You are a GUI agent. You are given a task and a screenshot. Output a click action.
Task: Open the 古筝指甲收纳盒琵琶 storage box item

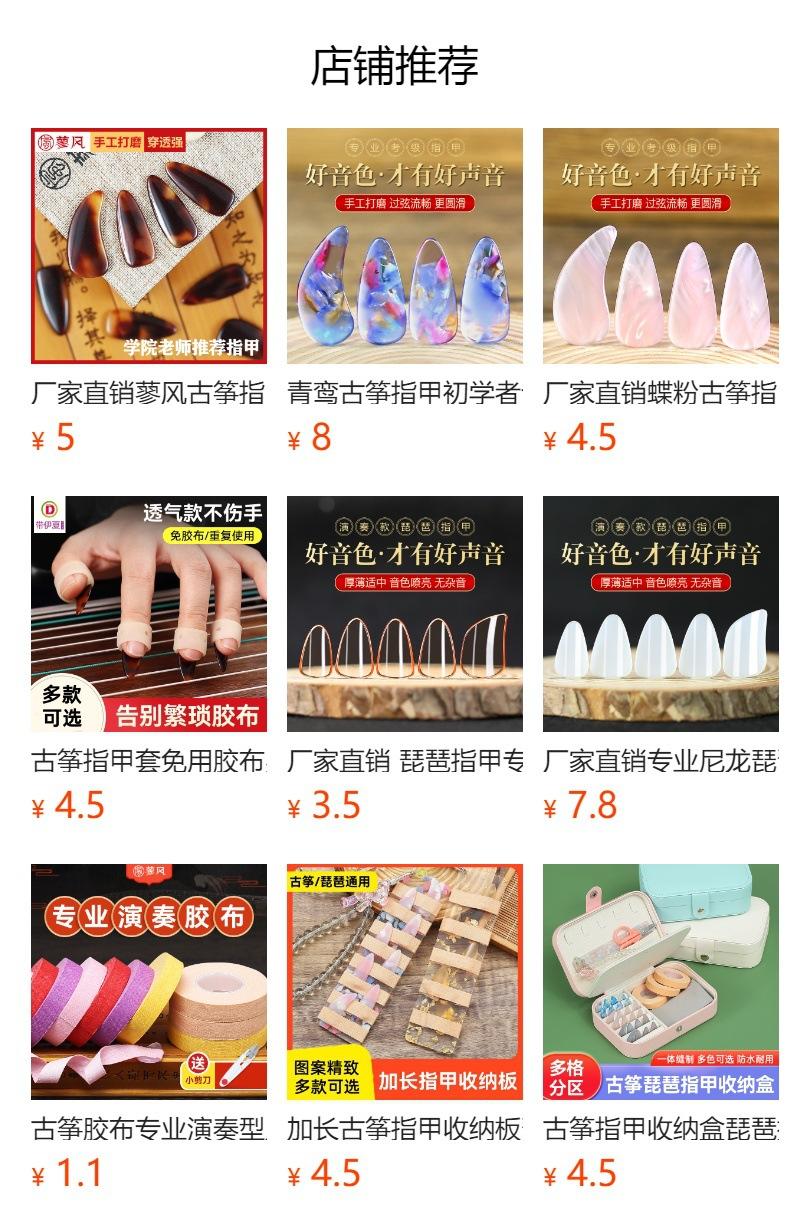click(x=661, y=1027)
